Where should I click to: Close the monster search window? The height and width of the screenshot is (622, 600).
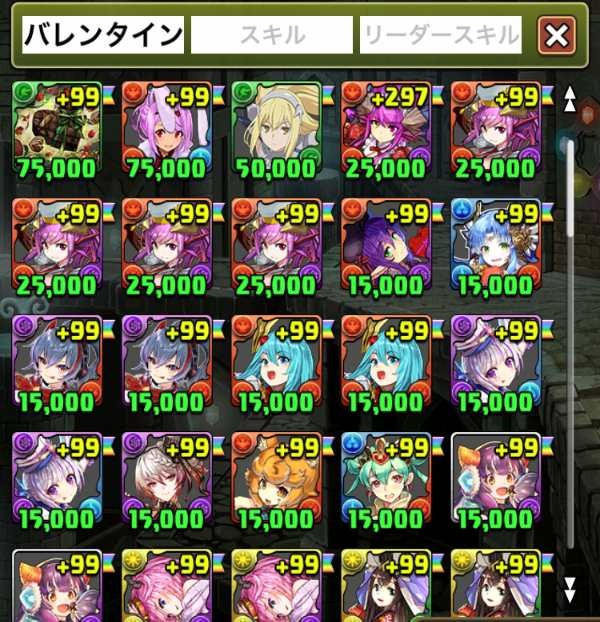point(557,37)
